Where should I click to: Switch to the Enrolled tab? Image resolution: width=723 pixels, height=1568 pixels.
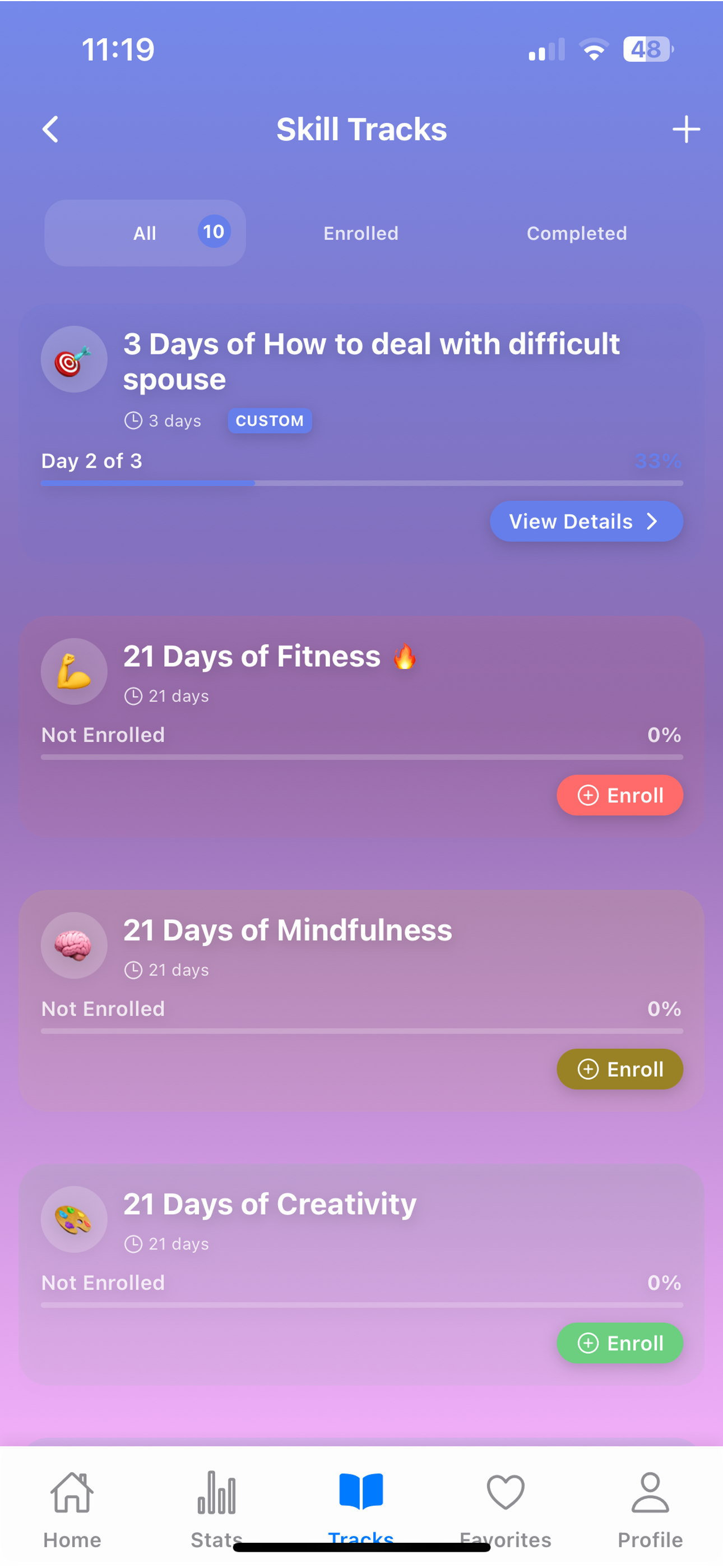tap(361, 233)
